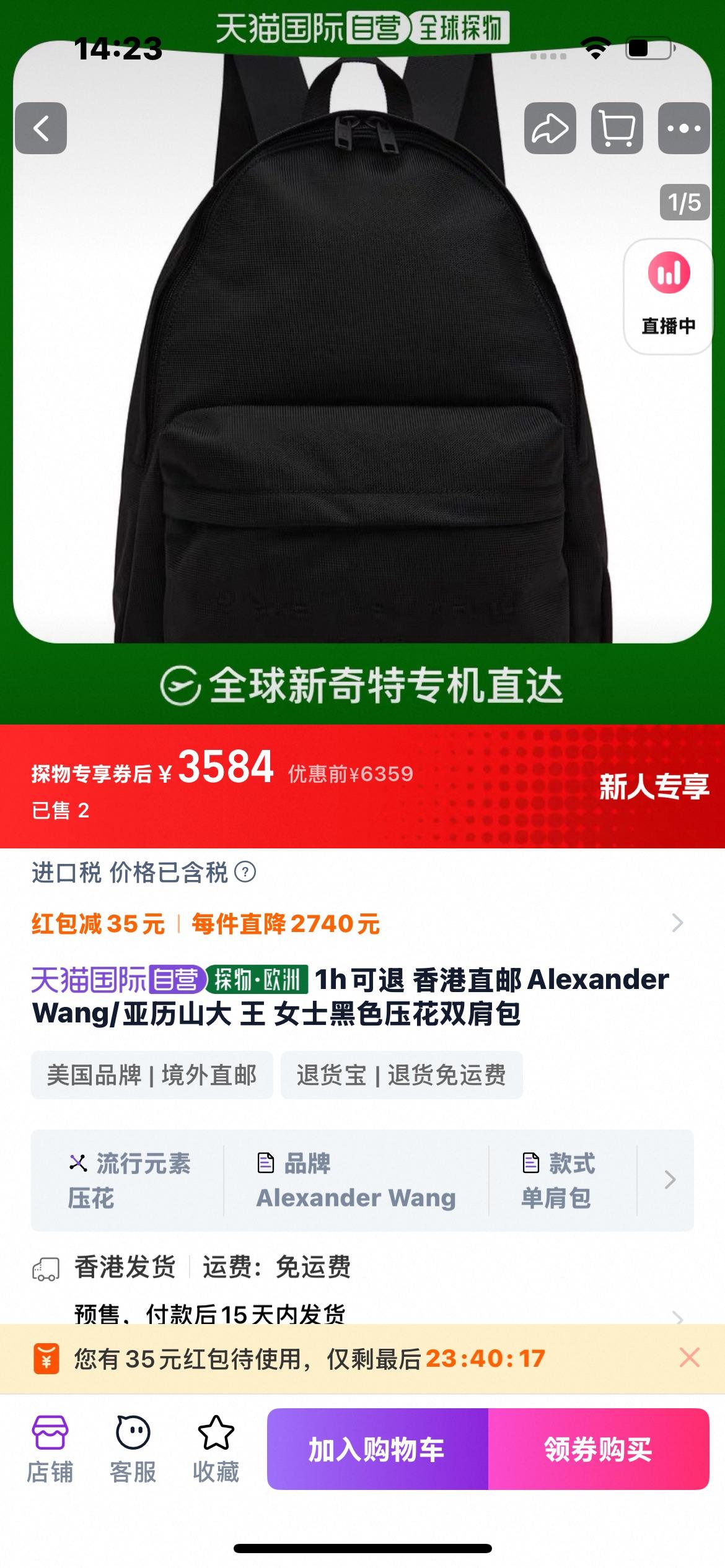Open the 美国品牌 境外直邮 tag
The image size is (725, 1568).
[x=152, y=1075]
